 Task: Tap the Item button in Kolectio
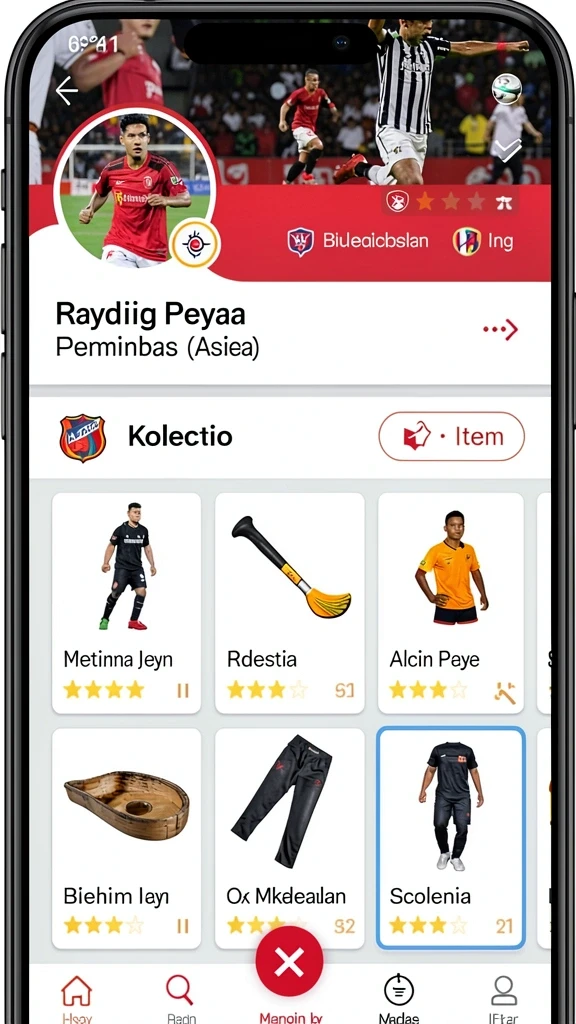point(451,436)
